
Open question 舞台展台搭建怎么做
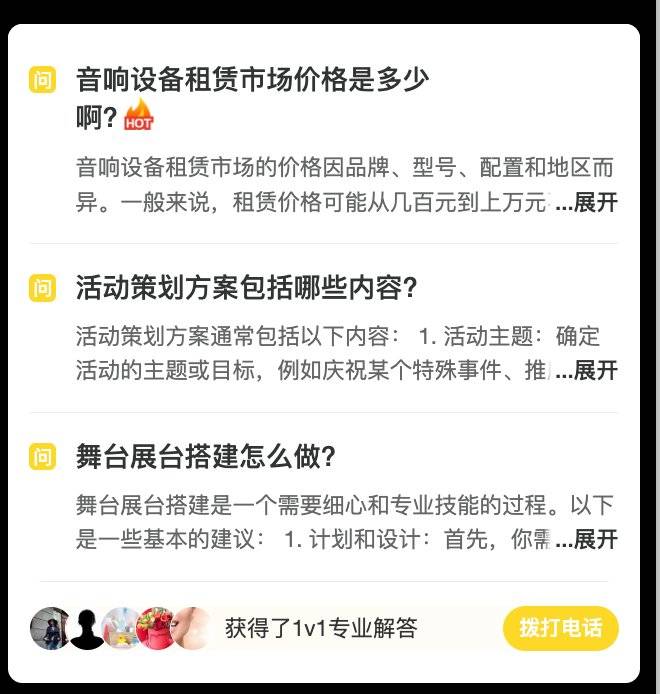coord(206,456)
